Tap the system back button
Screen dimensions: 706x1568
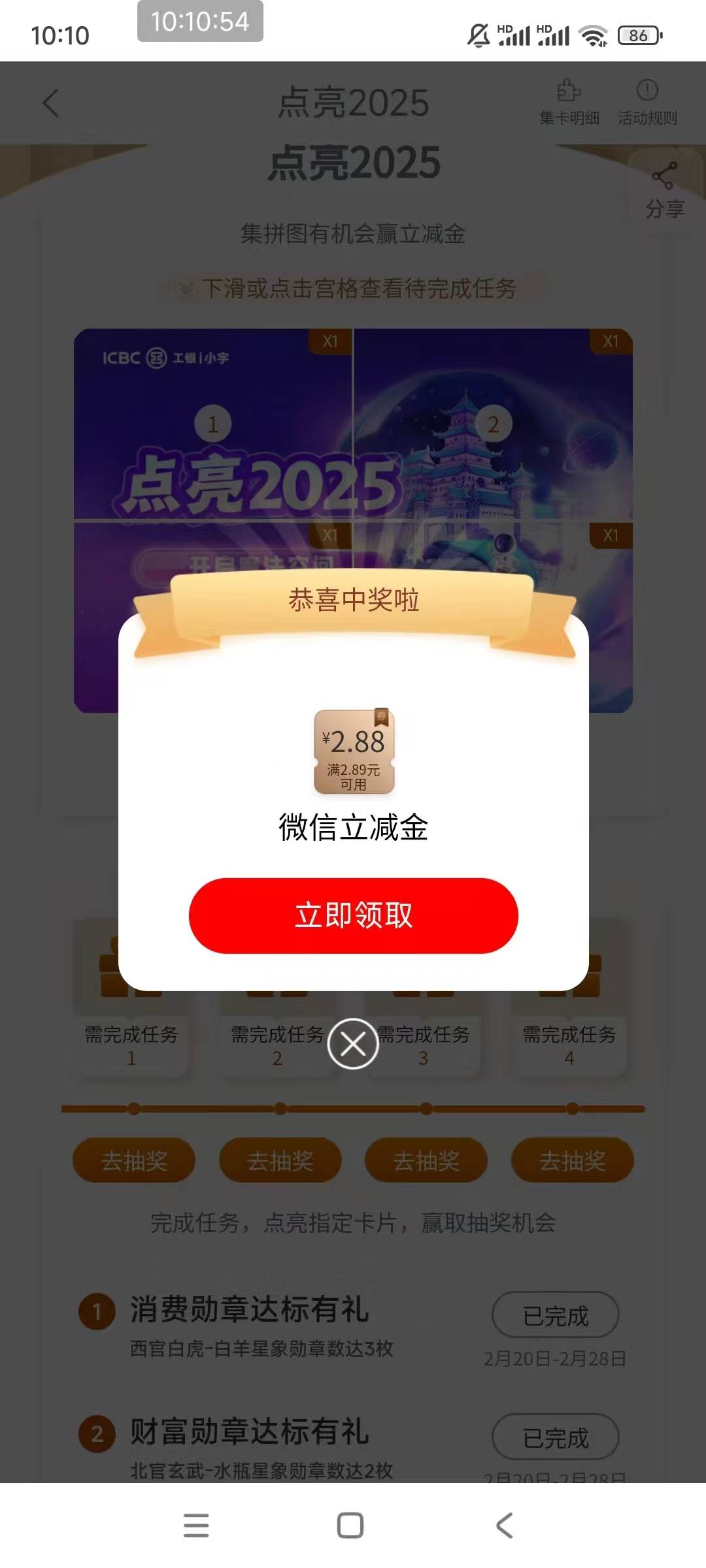point(504,1526)
